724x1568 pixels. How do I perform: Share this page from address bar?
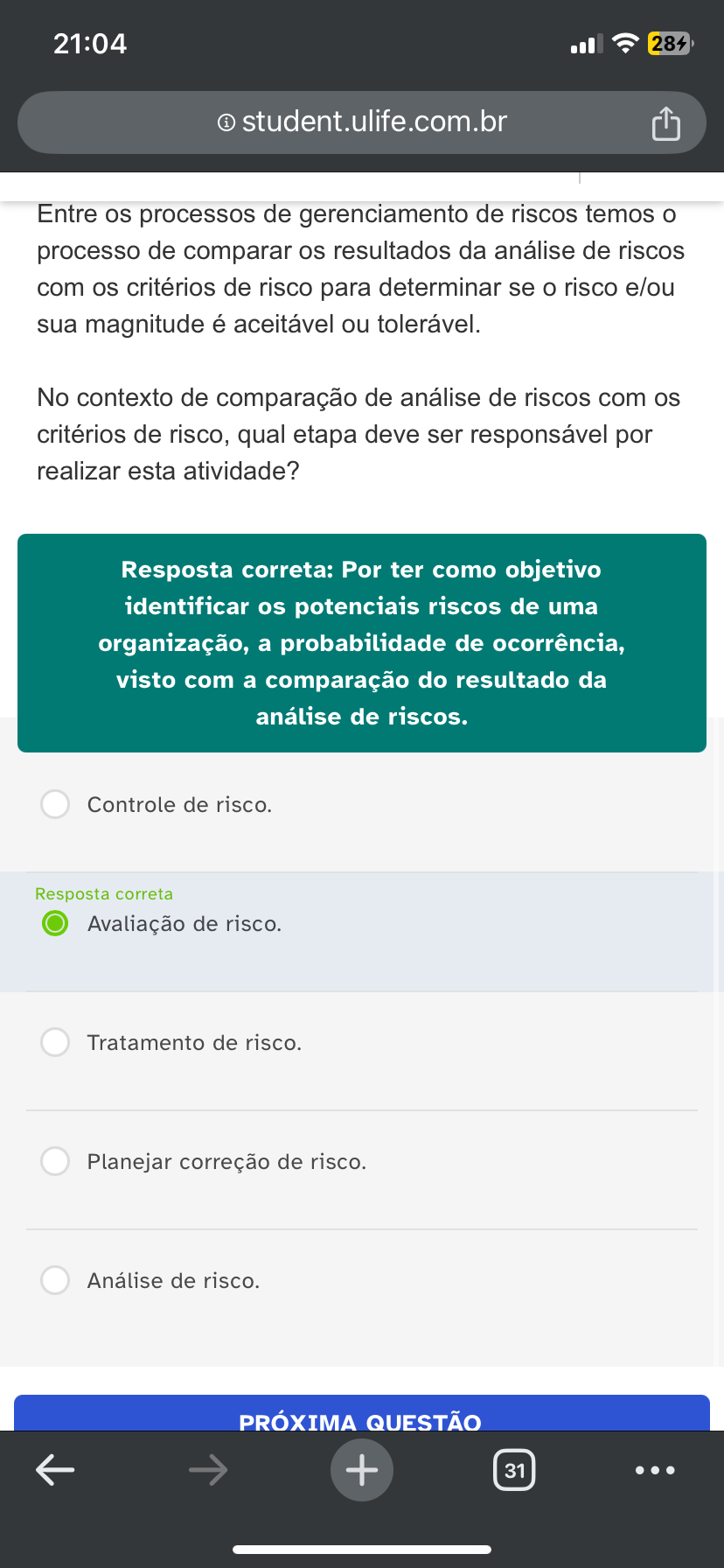(665, 123)
